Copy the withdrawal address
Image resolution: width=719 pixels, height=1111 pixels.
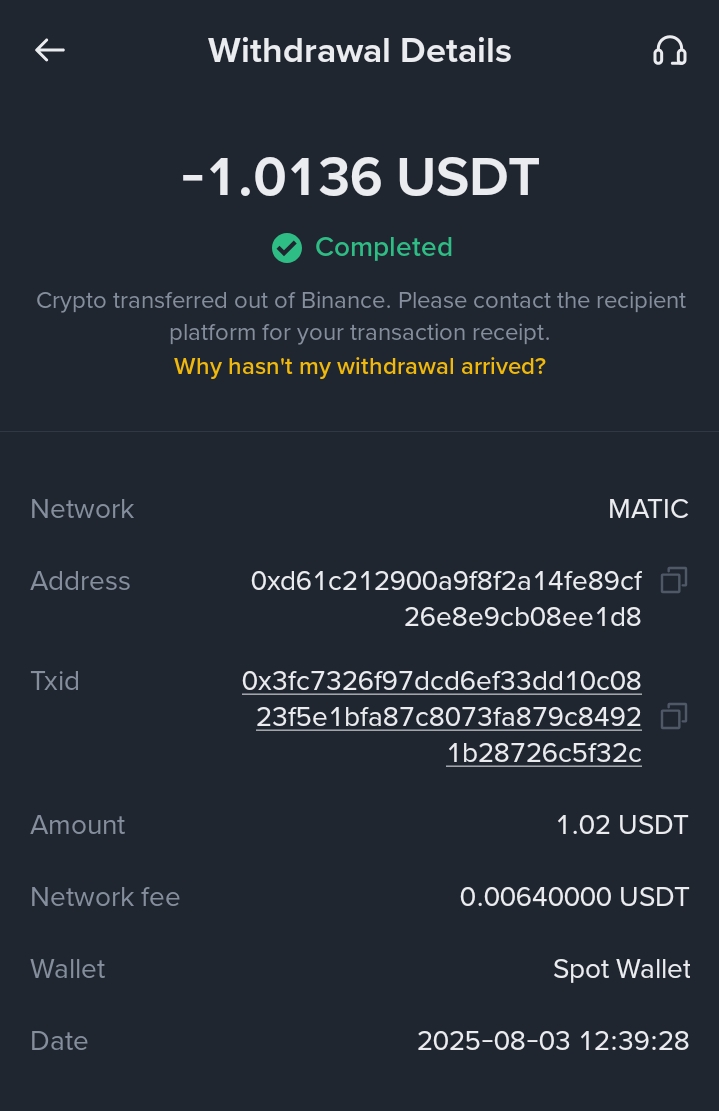tap(674, 580)
